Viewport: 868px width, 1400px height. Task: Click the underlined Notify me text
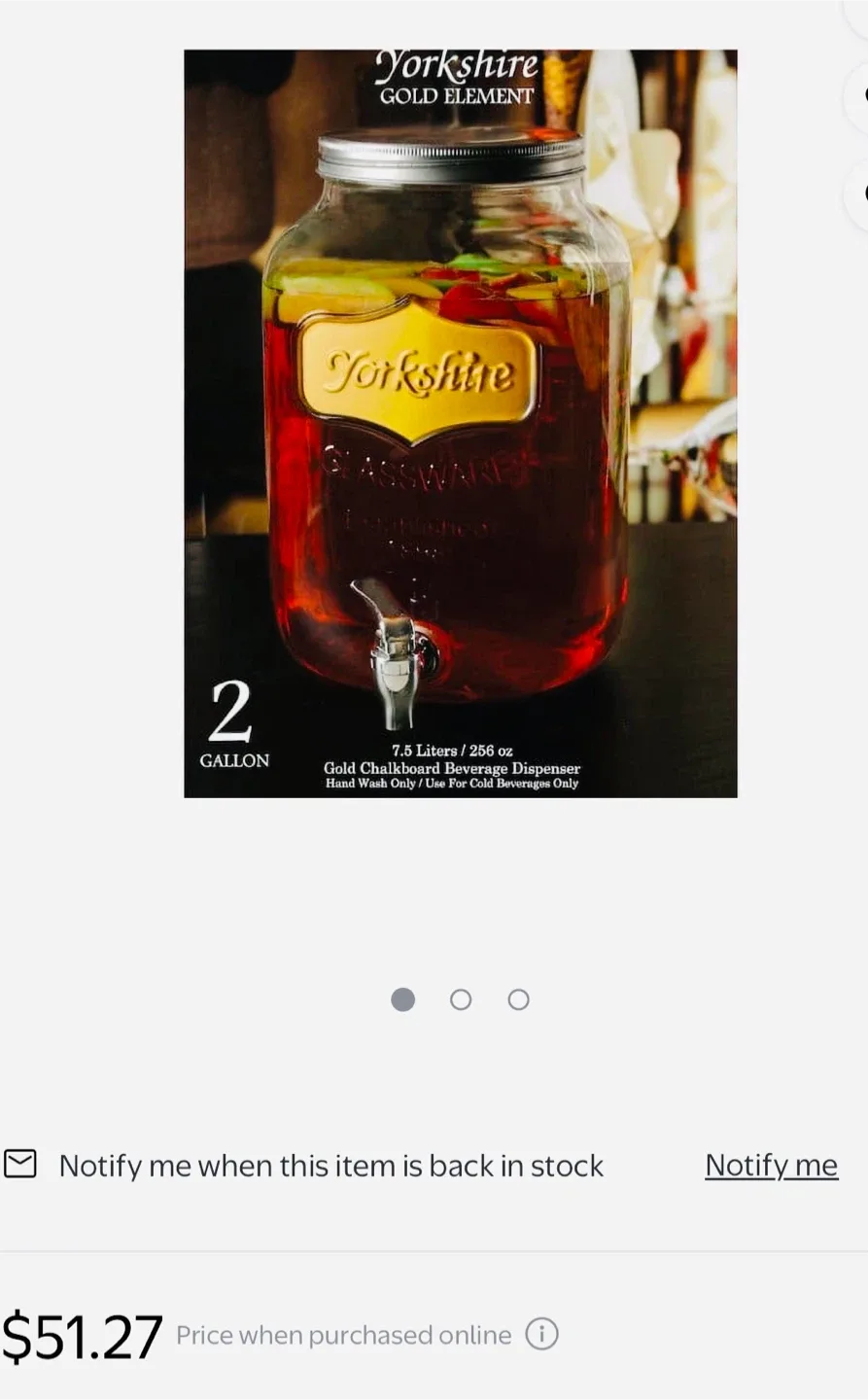pyautogui.click(x=771, y=1165)
